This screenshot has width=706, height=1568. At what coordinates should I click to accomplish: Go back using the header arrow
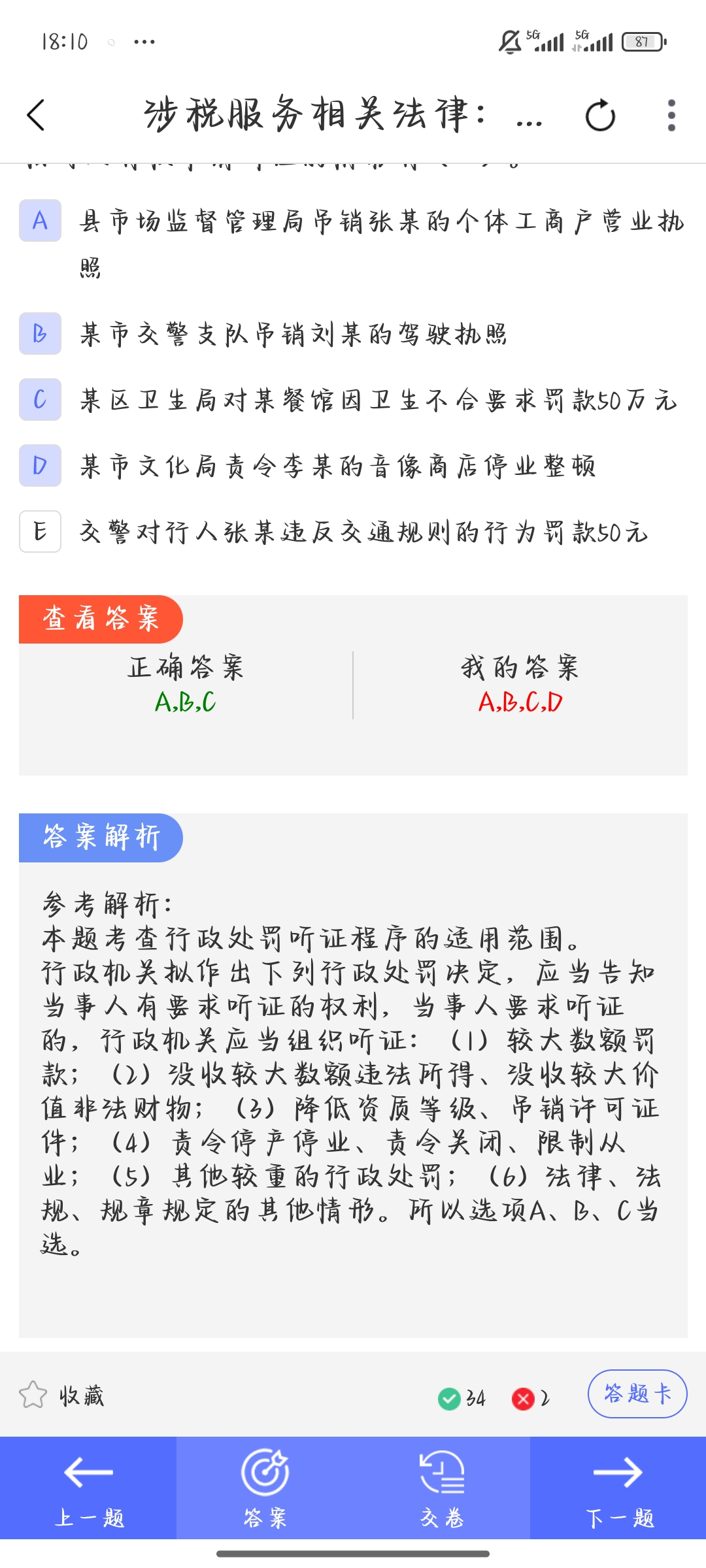tap(36, 116)
